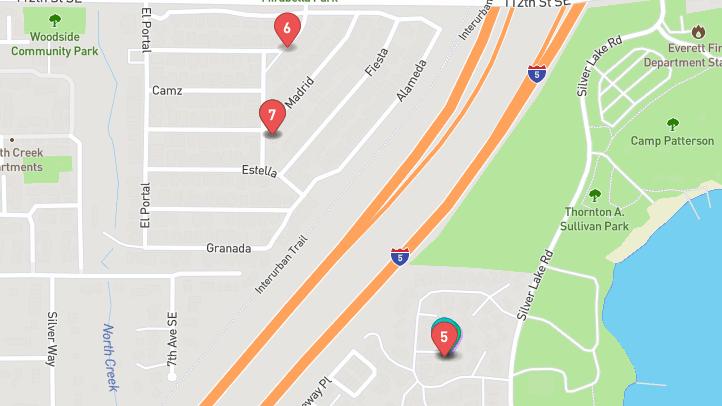The width and height of the screenshot is (722, 406).
Task: Select map pin number 6
Action: point(287,30)
